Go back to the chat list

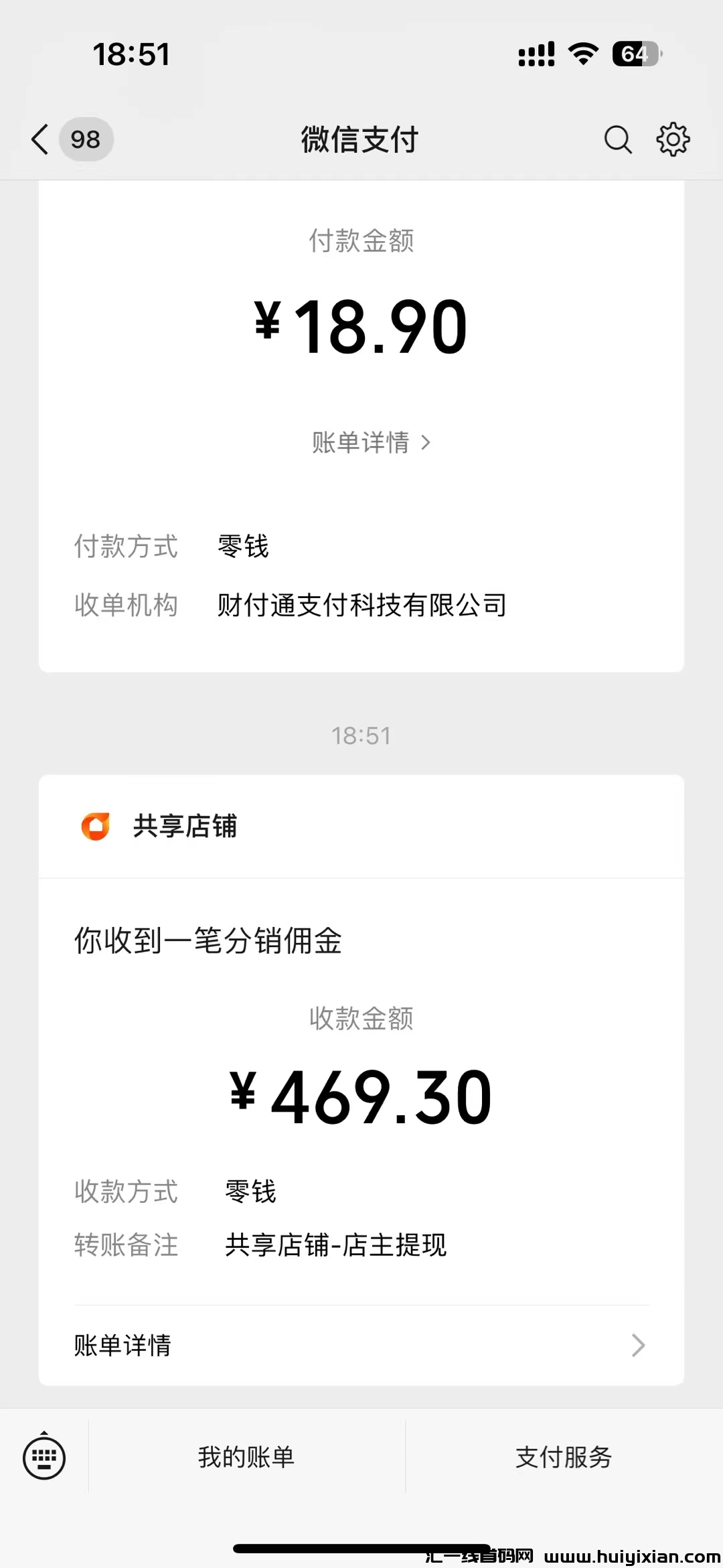click(42, 139)
